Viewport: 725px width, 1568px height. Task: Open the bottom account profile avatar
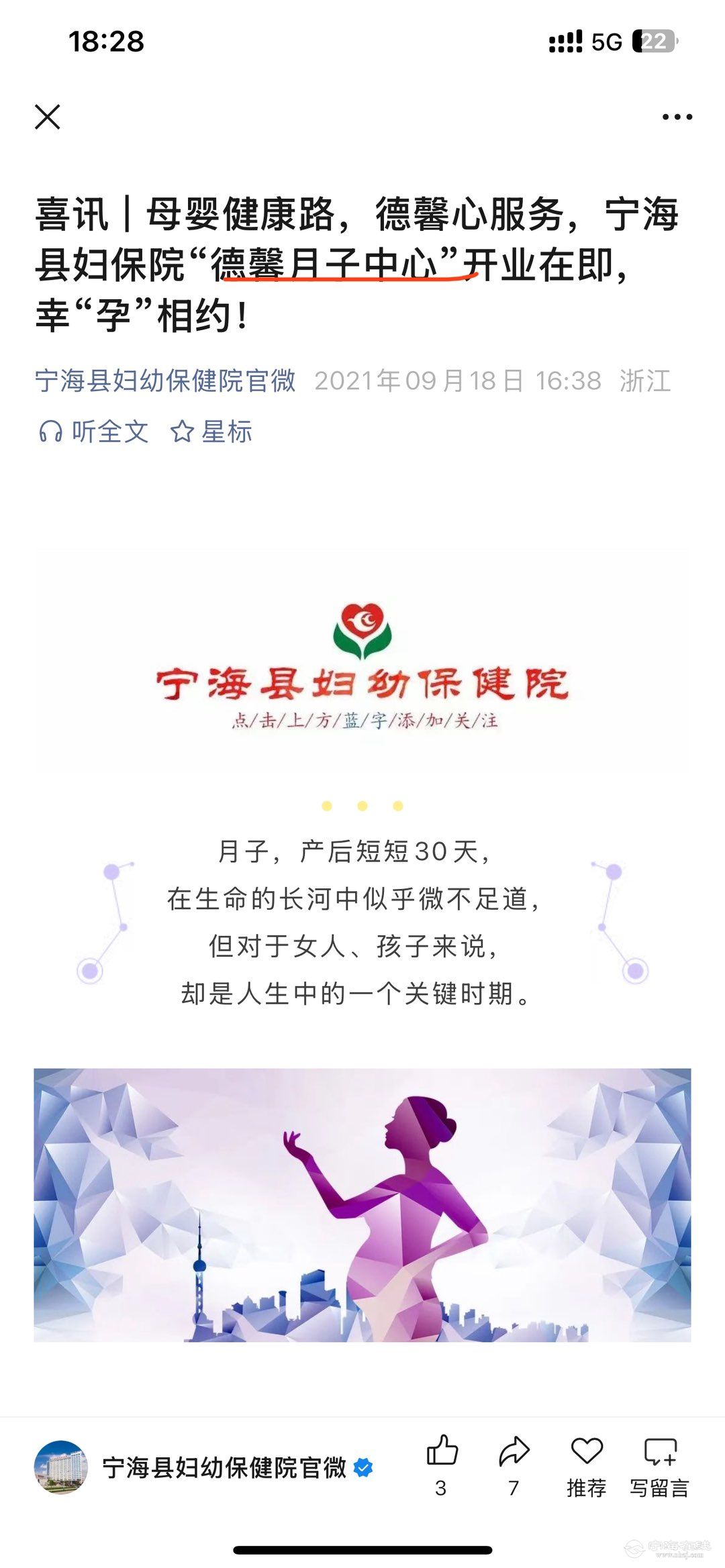tap(61, 1467)
